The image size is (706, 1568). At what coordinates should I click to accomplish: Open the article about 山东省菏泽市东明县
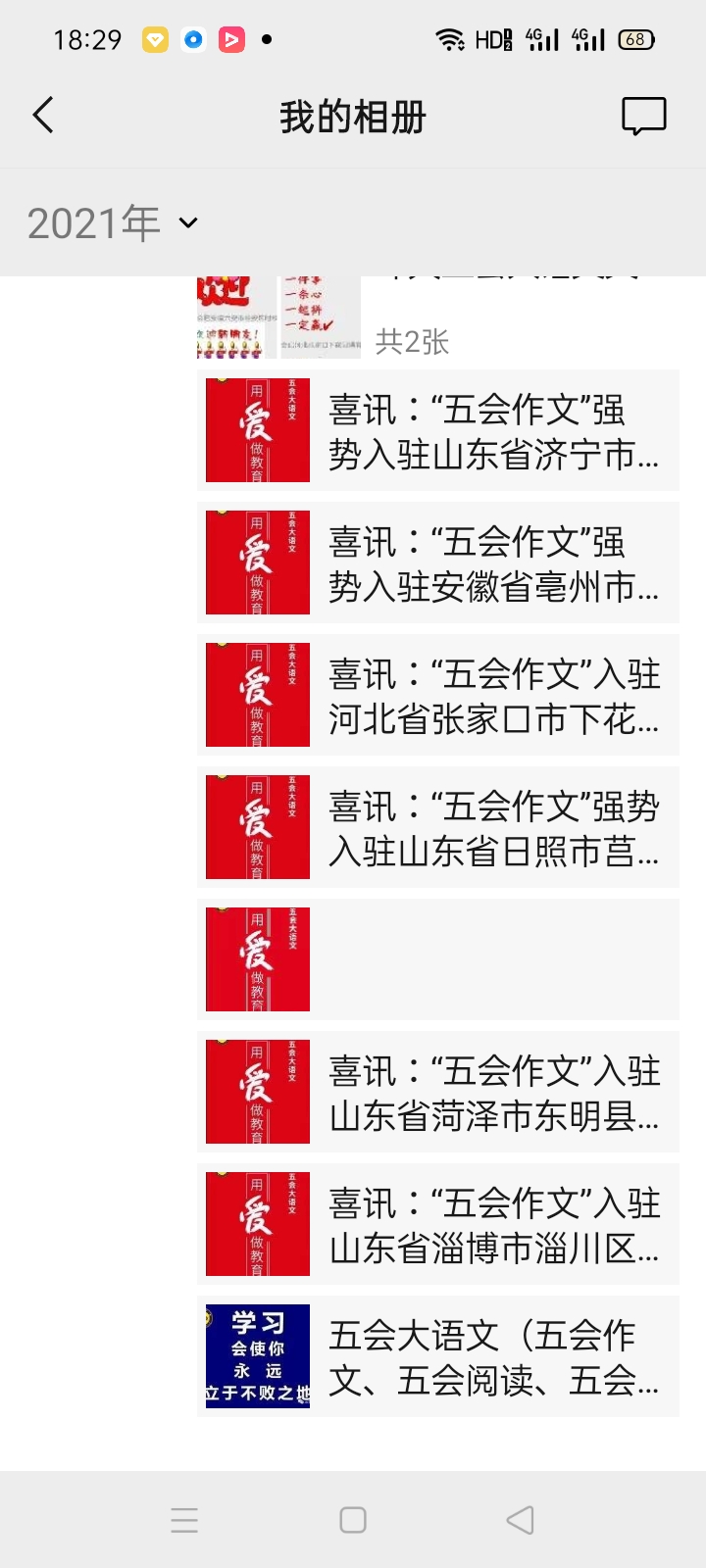438,1092
